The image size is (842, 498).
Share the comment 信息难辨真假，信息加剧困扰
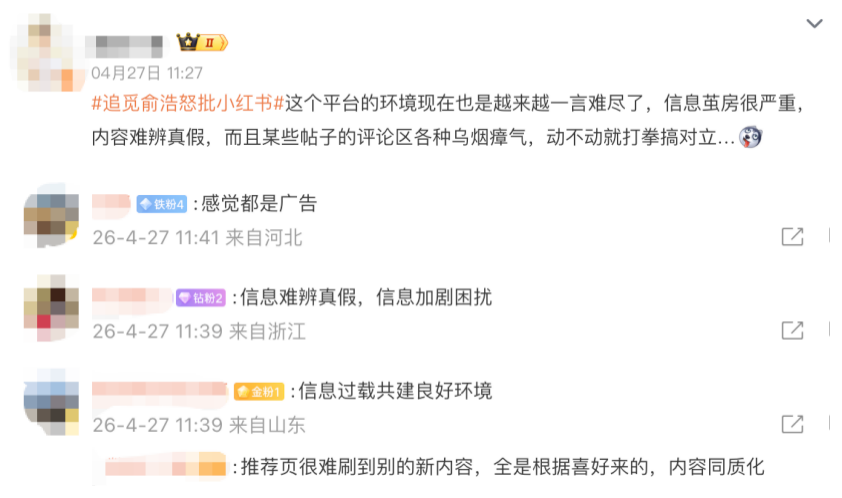tap(792, 330)
